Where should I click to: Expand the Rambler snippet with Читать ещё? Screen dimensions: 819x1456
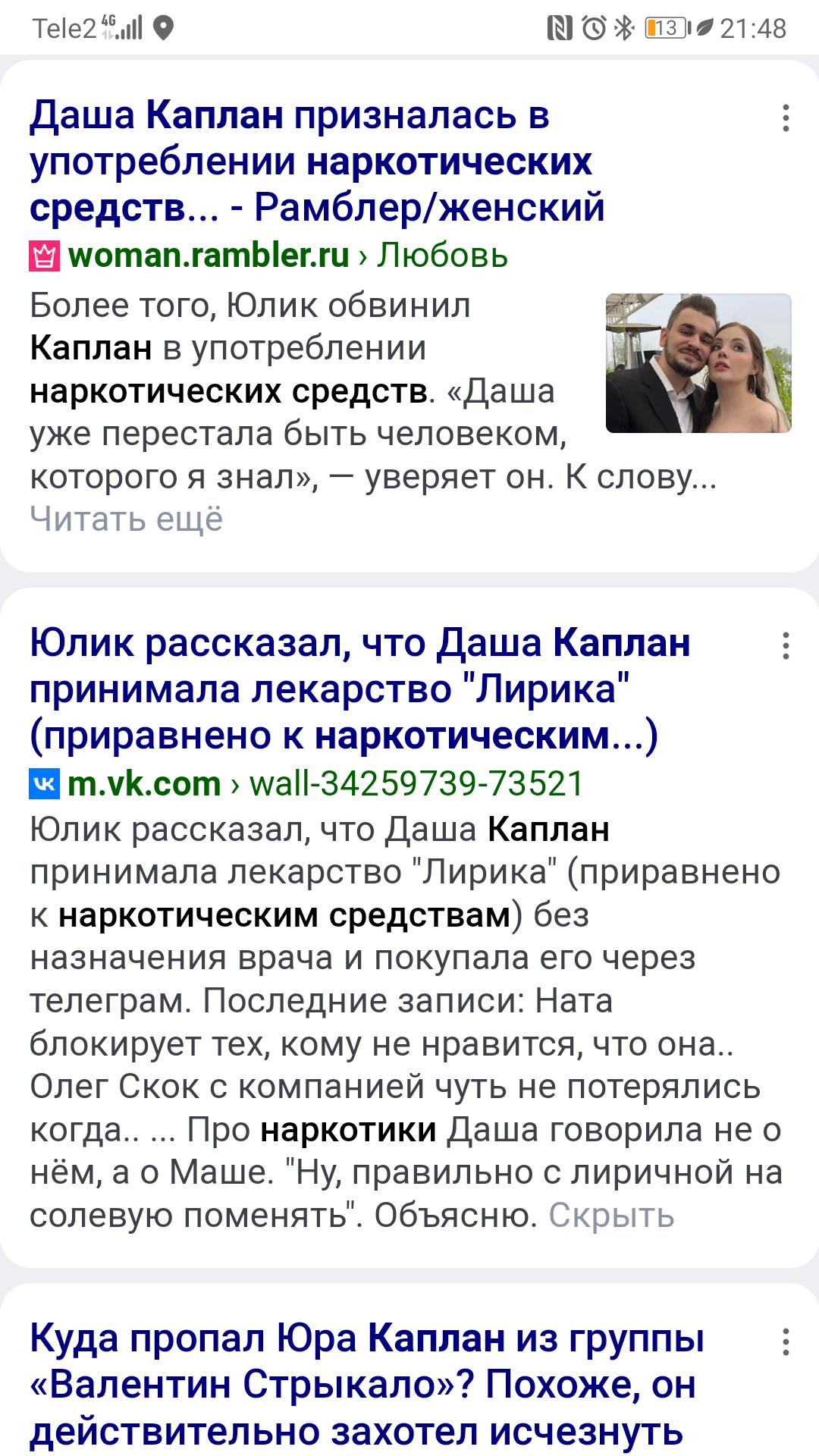[126, 519]
